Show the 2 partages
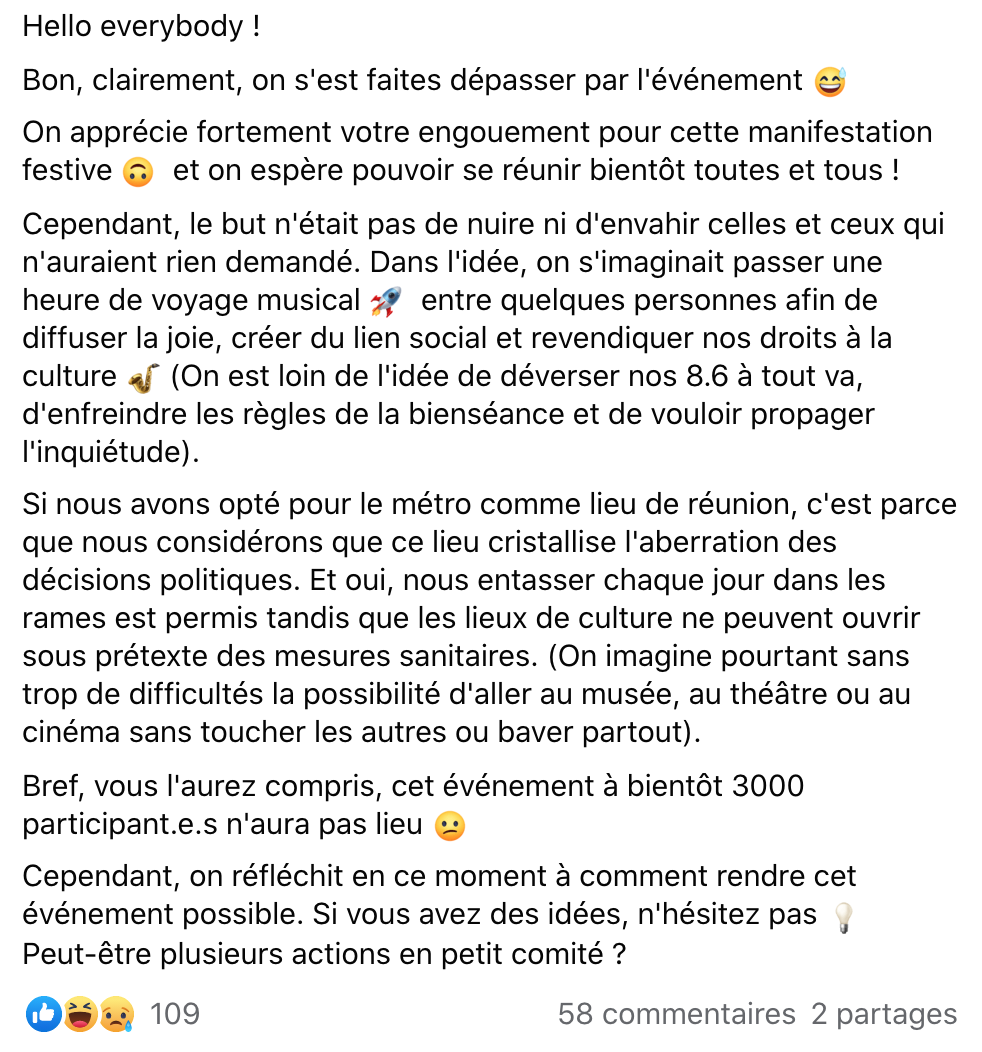The height and width of the screenshot is (1052, 982). (884, 1014)
